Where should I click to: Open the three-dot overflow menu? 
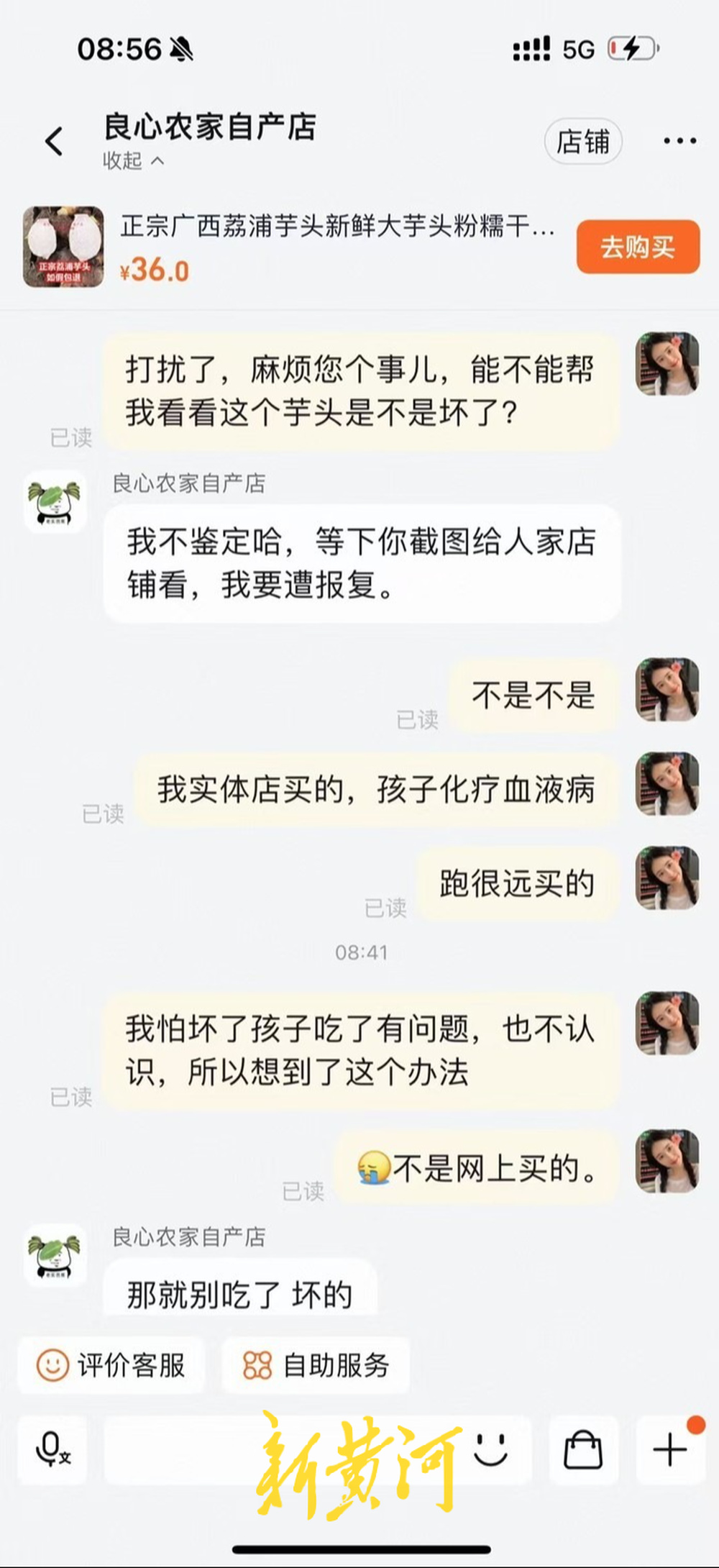pyautogui.click(x=679, y=142)
